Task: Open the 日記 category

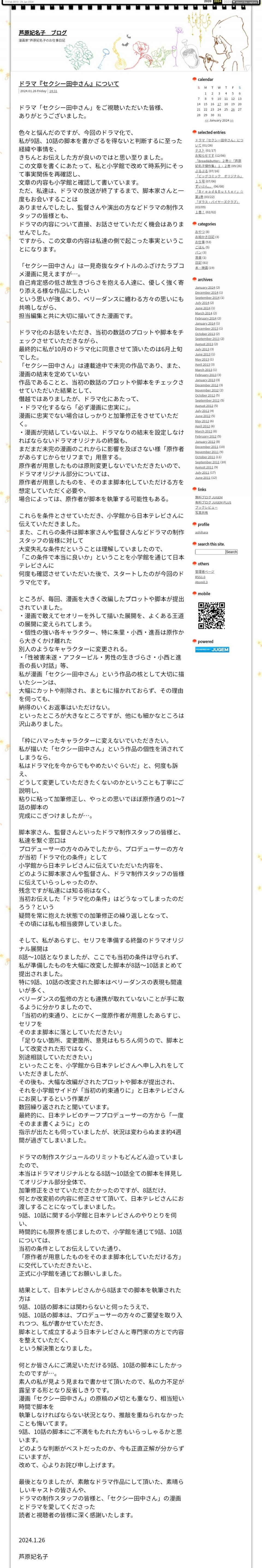Action: pyautogui.click(x=198, y=262)
